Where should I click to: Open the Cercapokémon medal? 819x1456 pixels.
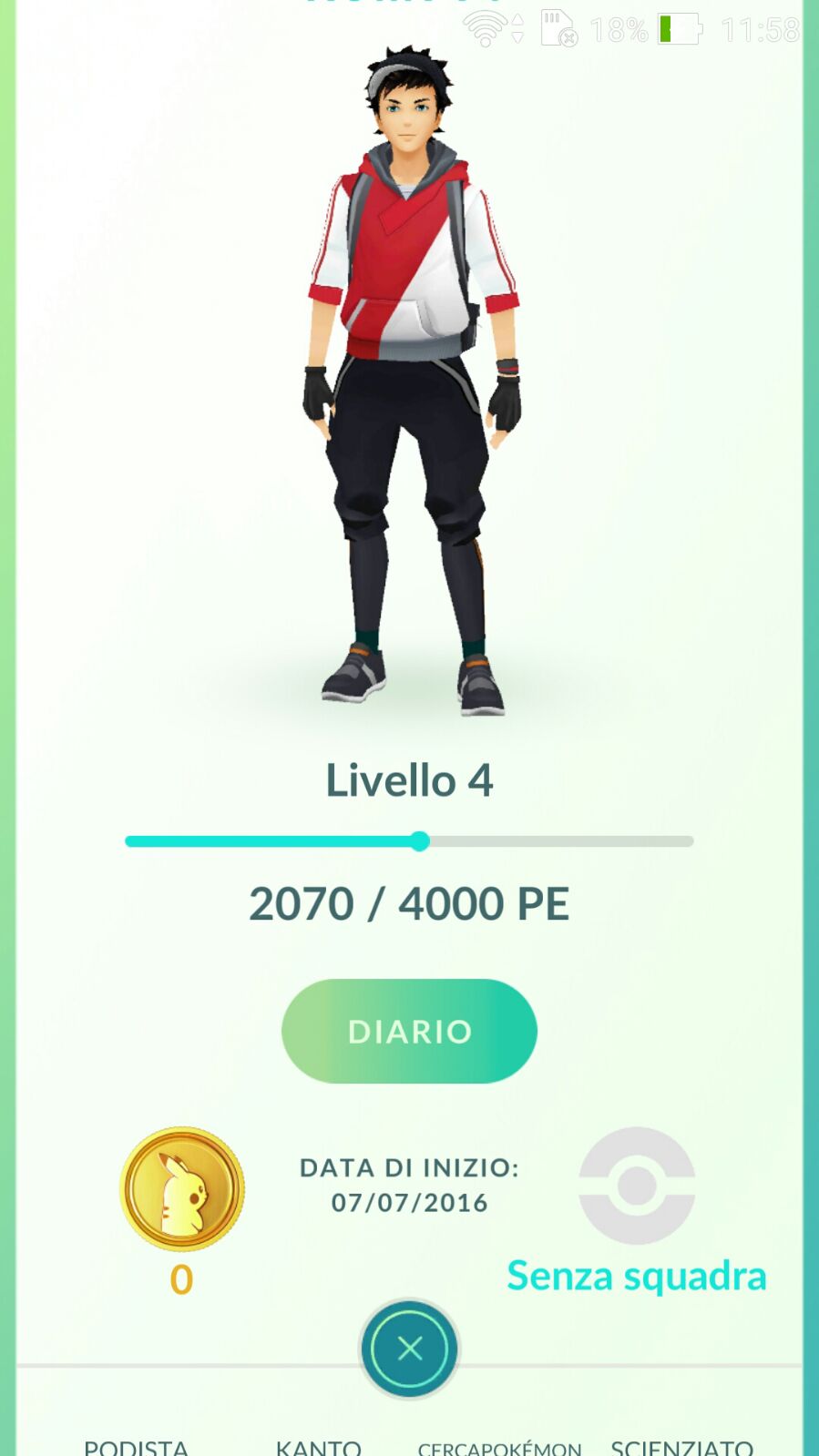tap(499, 1446)
